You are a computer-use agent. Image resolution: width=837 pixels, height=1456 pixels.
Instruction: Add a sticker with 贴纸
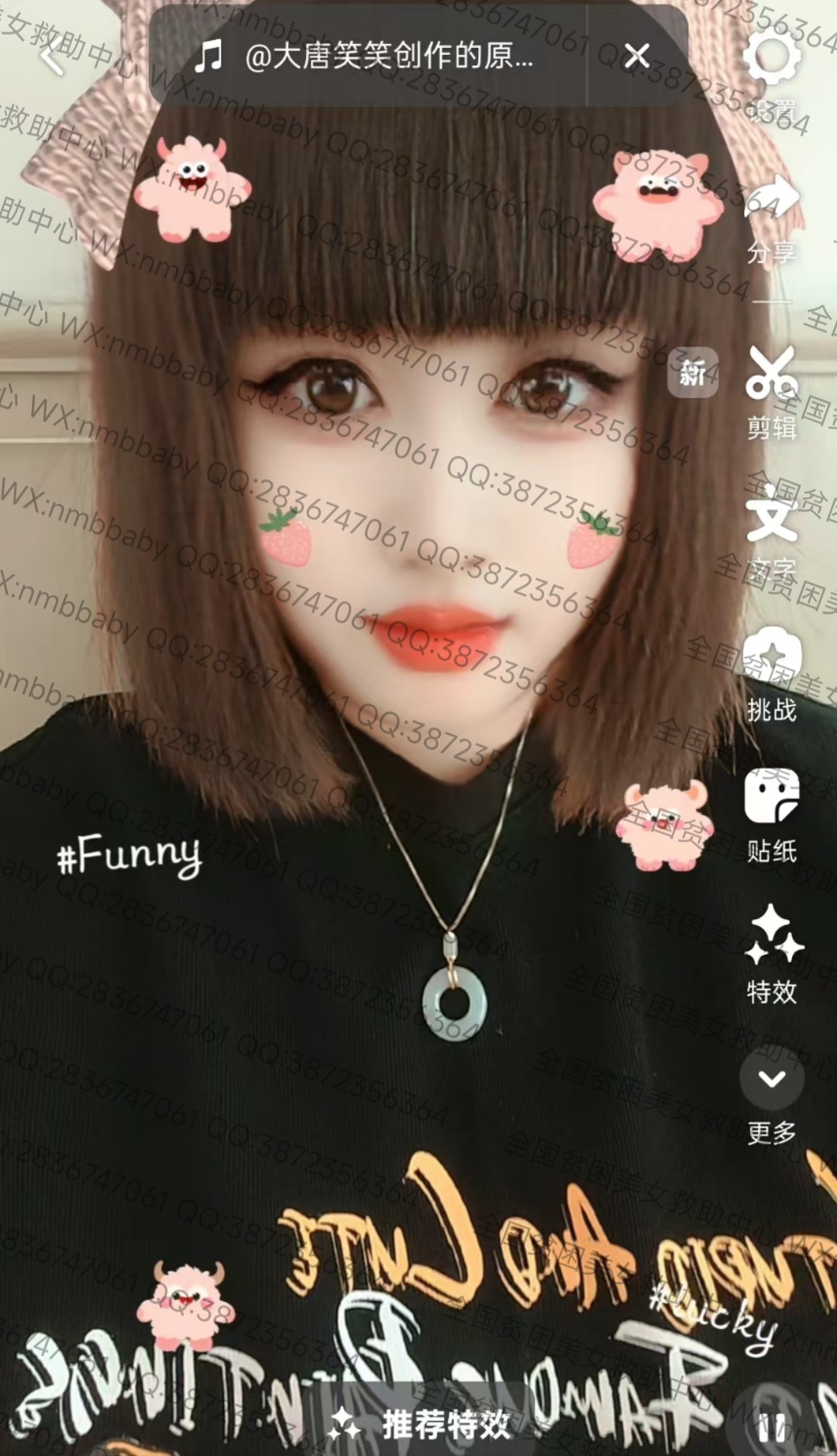tap(771, 814)
